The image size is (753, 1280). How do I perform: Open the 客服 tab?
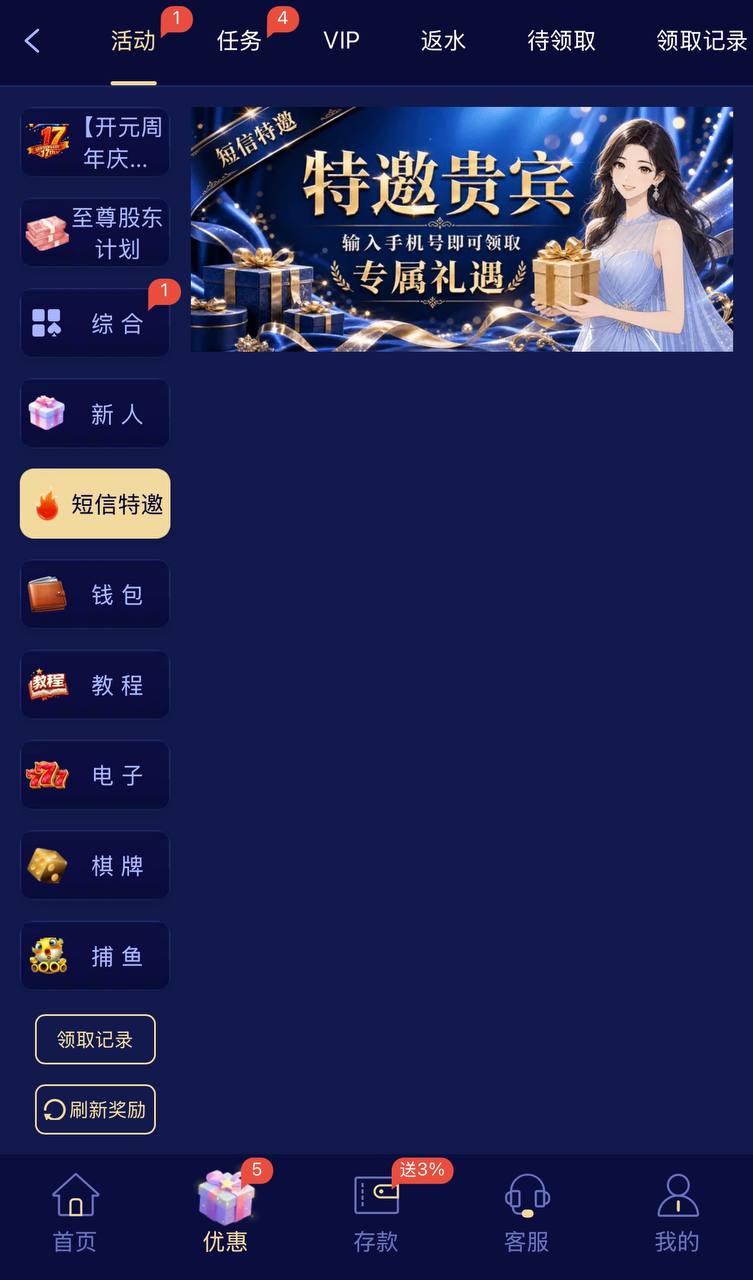(527, 1213)
